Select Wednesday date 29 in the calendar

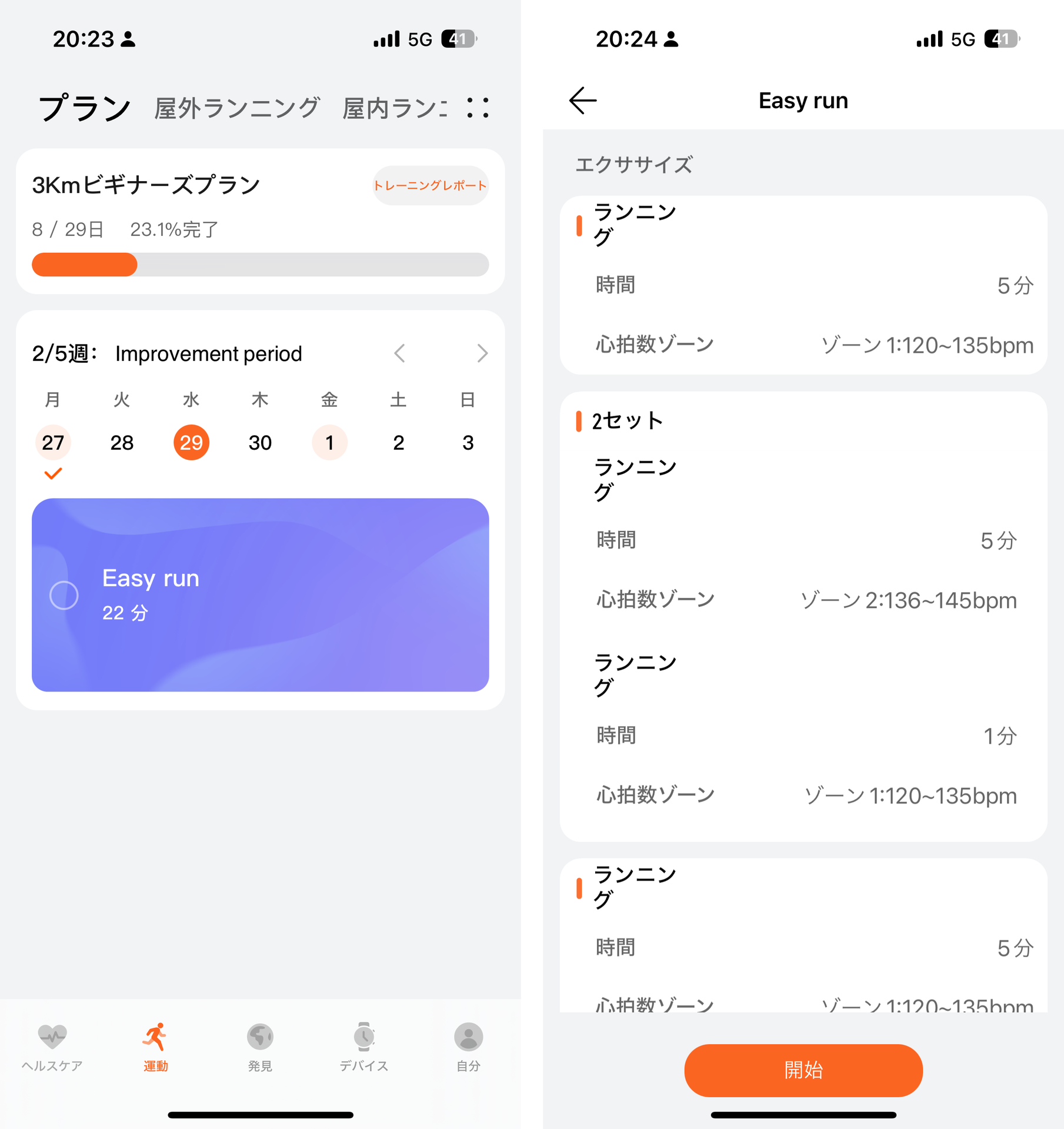pos(191,442)
